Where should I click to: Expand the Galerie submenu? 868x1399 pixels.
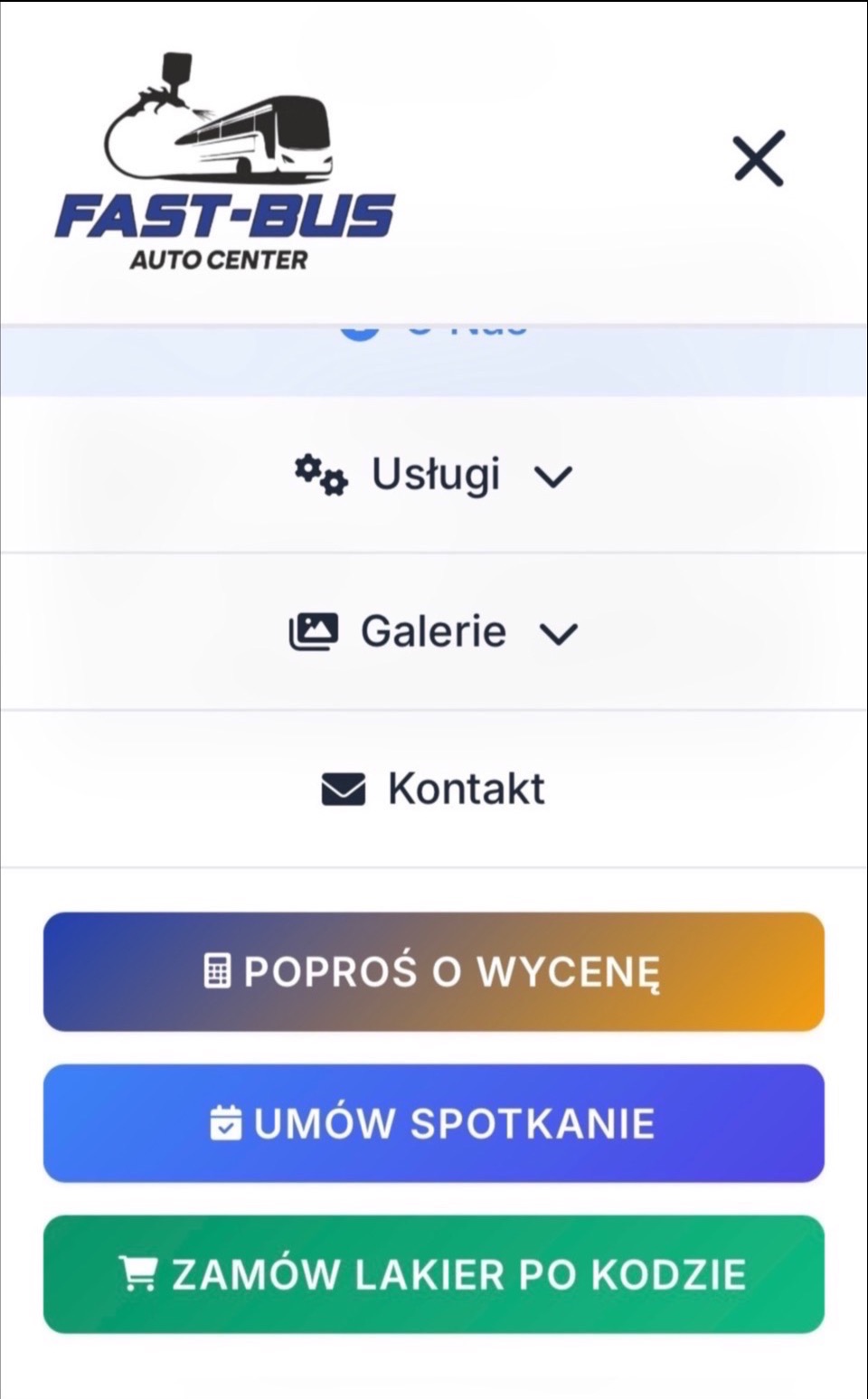(434, 631)
